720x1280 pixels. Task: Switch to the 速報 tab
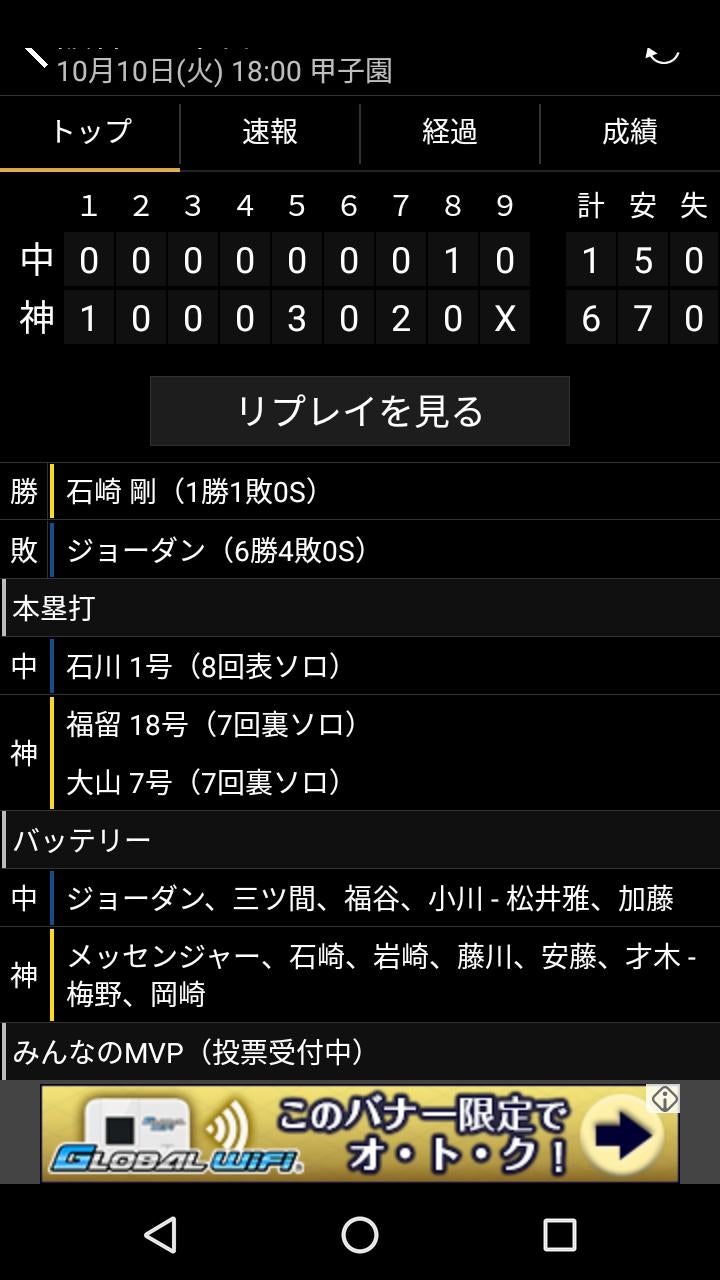pos(270,132)
